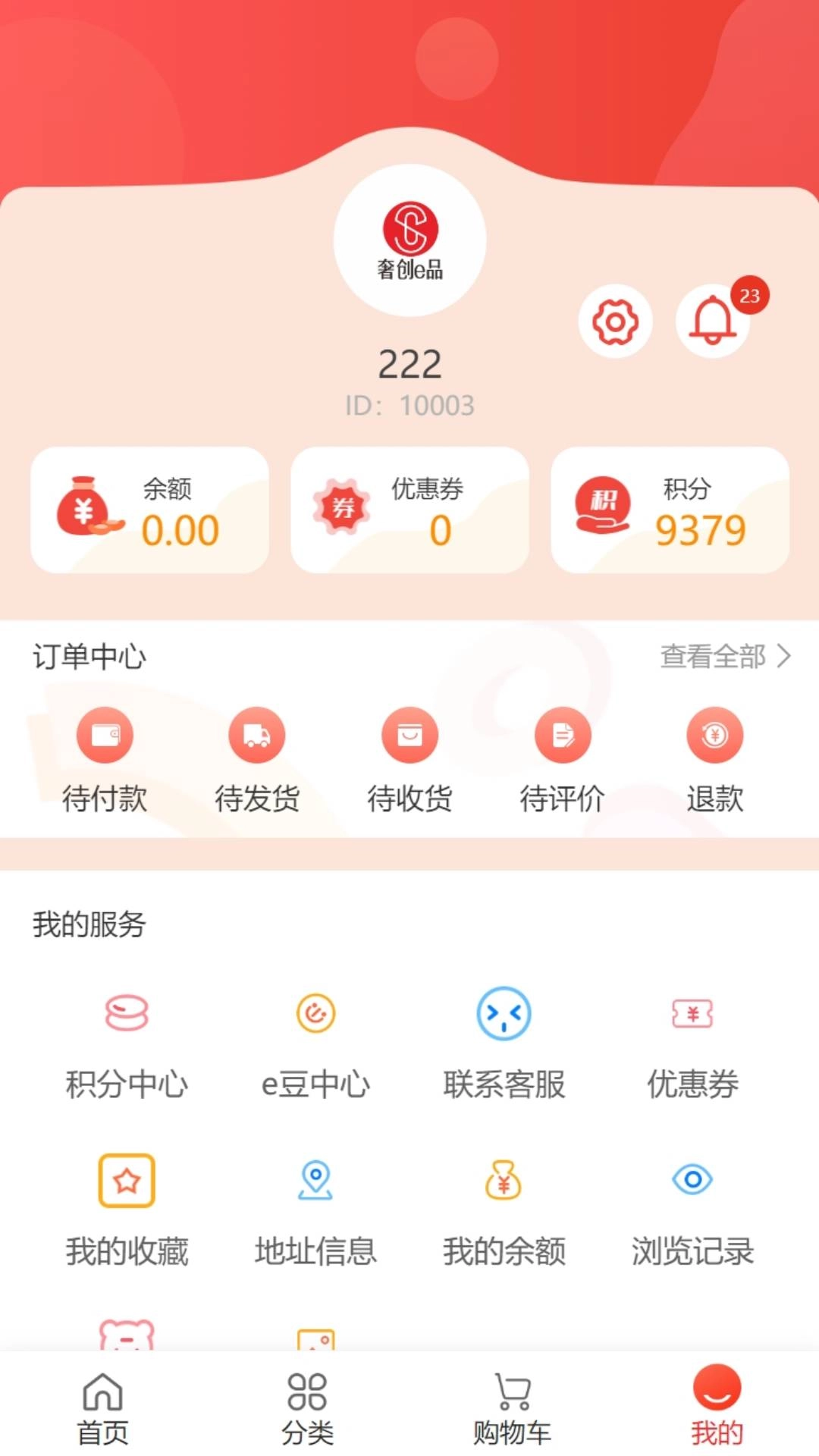
Task: Open the 优惠券 coupons card
Action: [409, 510]
